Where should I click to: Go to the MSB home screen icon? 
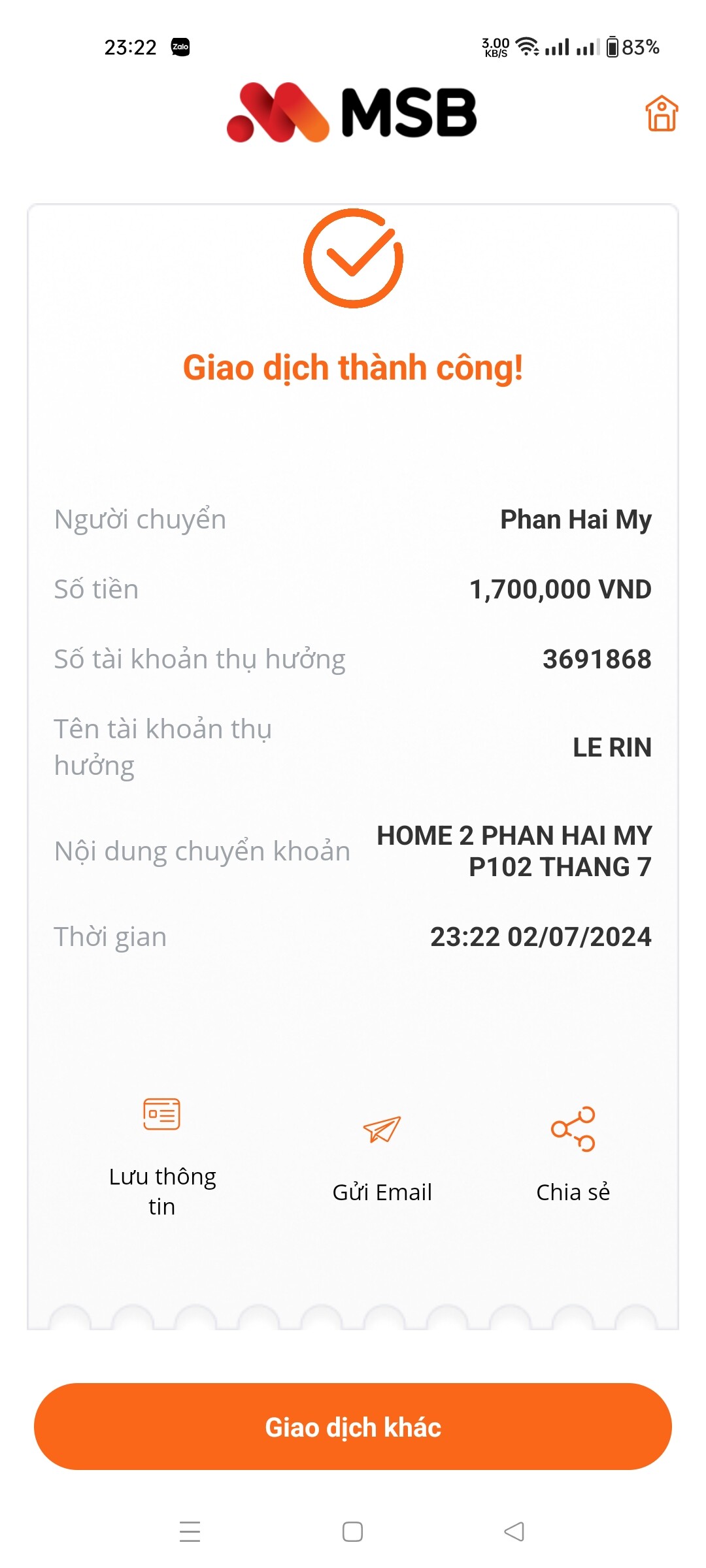(x=662, y=114)
